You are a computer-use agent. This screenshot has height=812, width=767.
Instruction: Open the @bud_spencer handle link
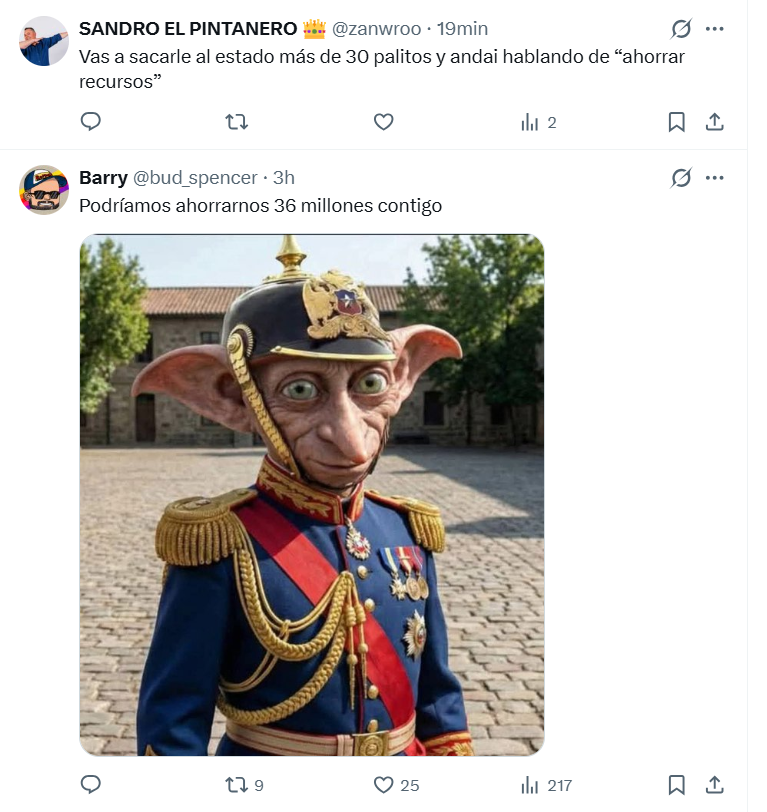(x=195, y=178)
